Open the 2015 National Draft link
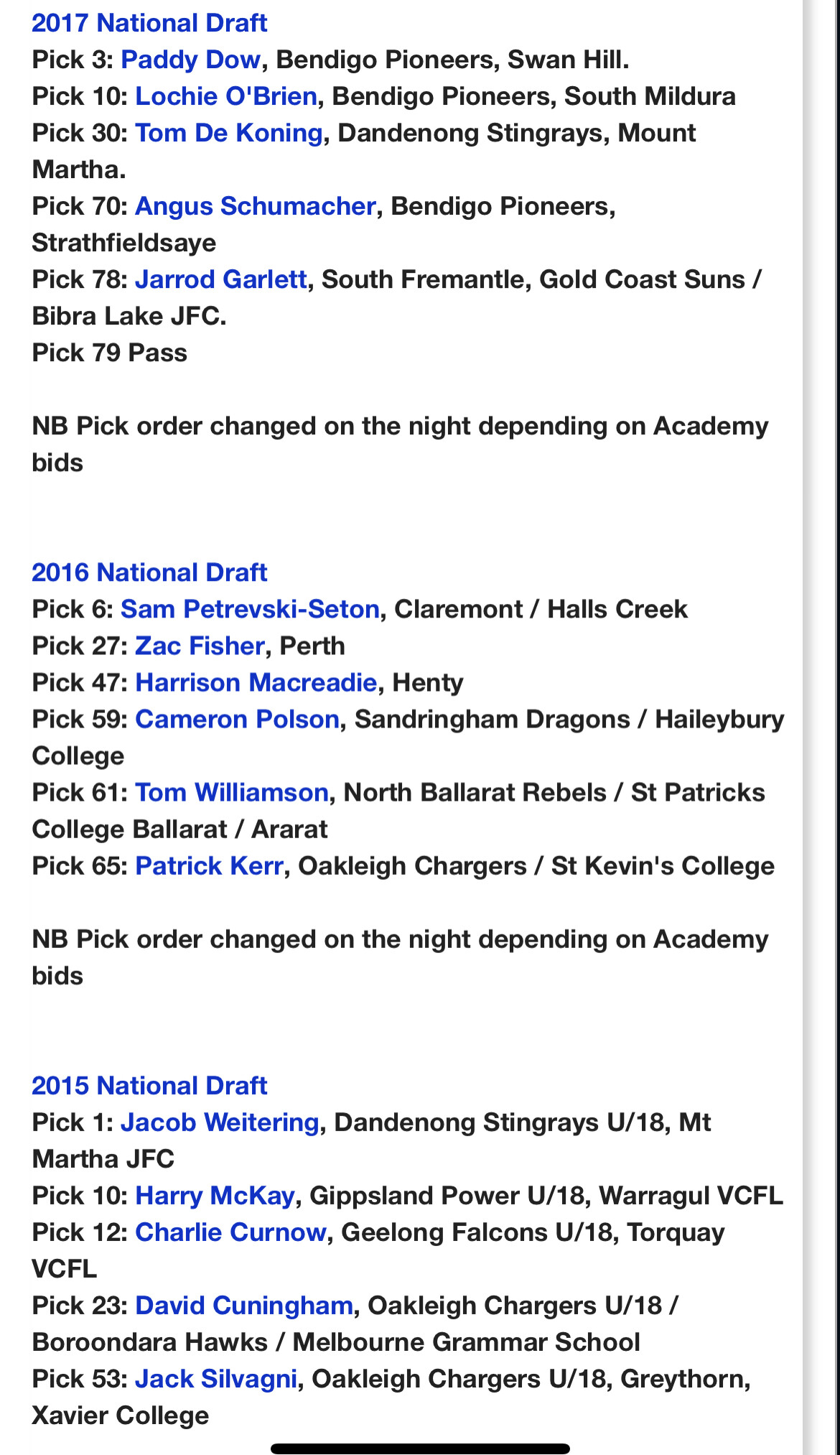The image size is (840, 1455). (x=149, y=1085)
